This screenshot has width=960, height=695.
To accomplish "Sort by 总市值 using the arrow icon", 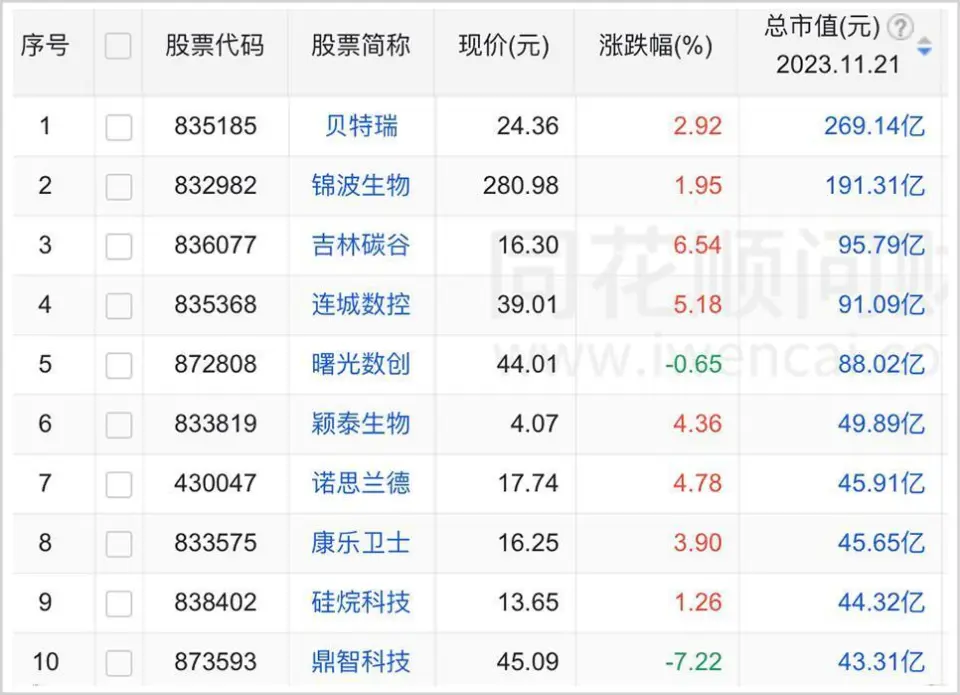I will coord(924,46).
